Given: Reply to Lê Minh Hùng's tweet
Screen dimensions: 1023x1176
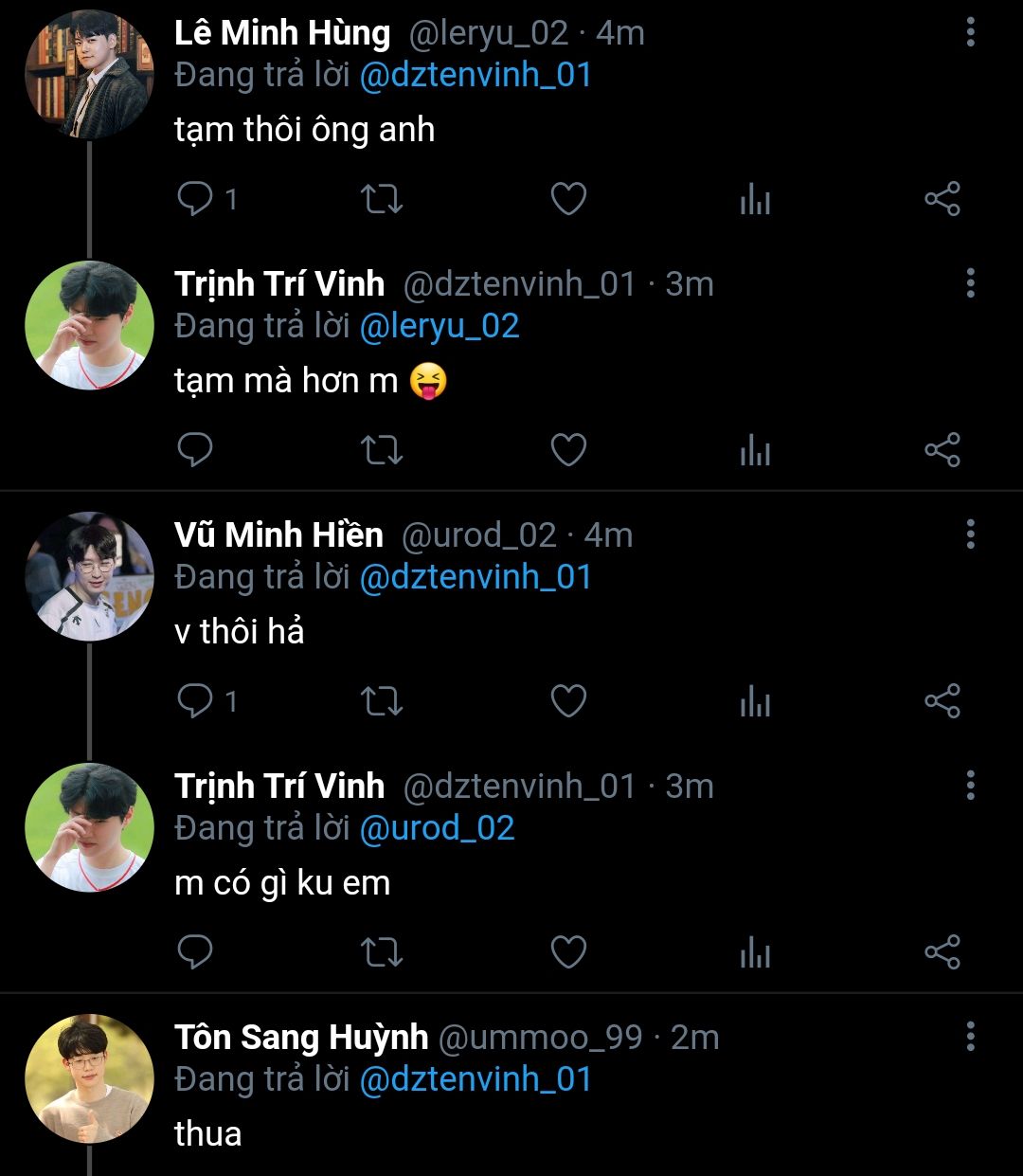Looking at the screenshot, I should [196, 199].
